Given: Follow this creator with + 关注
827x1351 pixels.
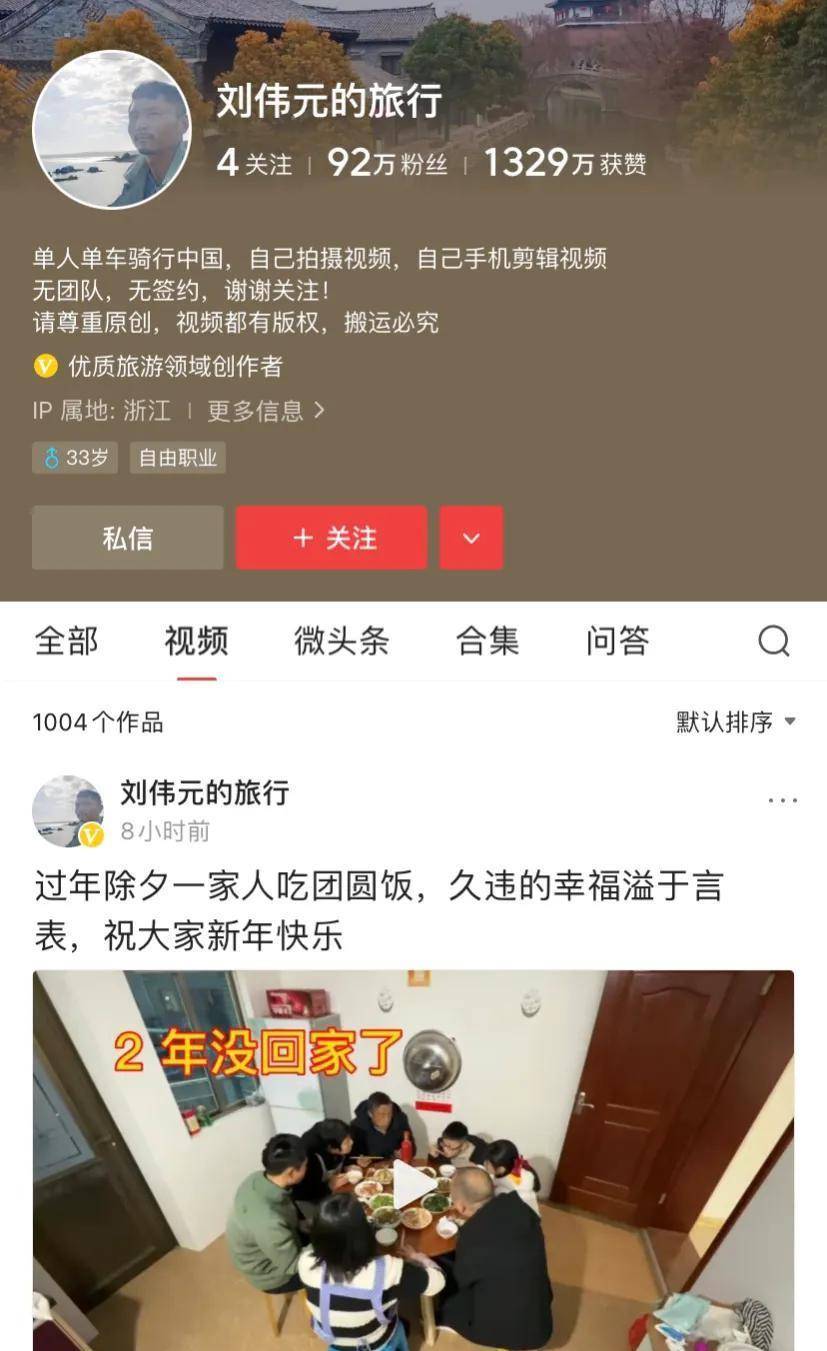Looking at the screenshot, I should coord(332,538).
